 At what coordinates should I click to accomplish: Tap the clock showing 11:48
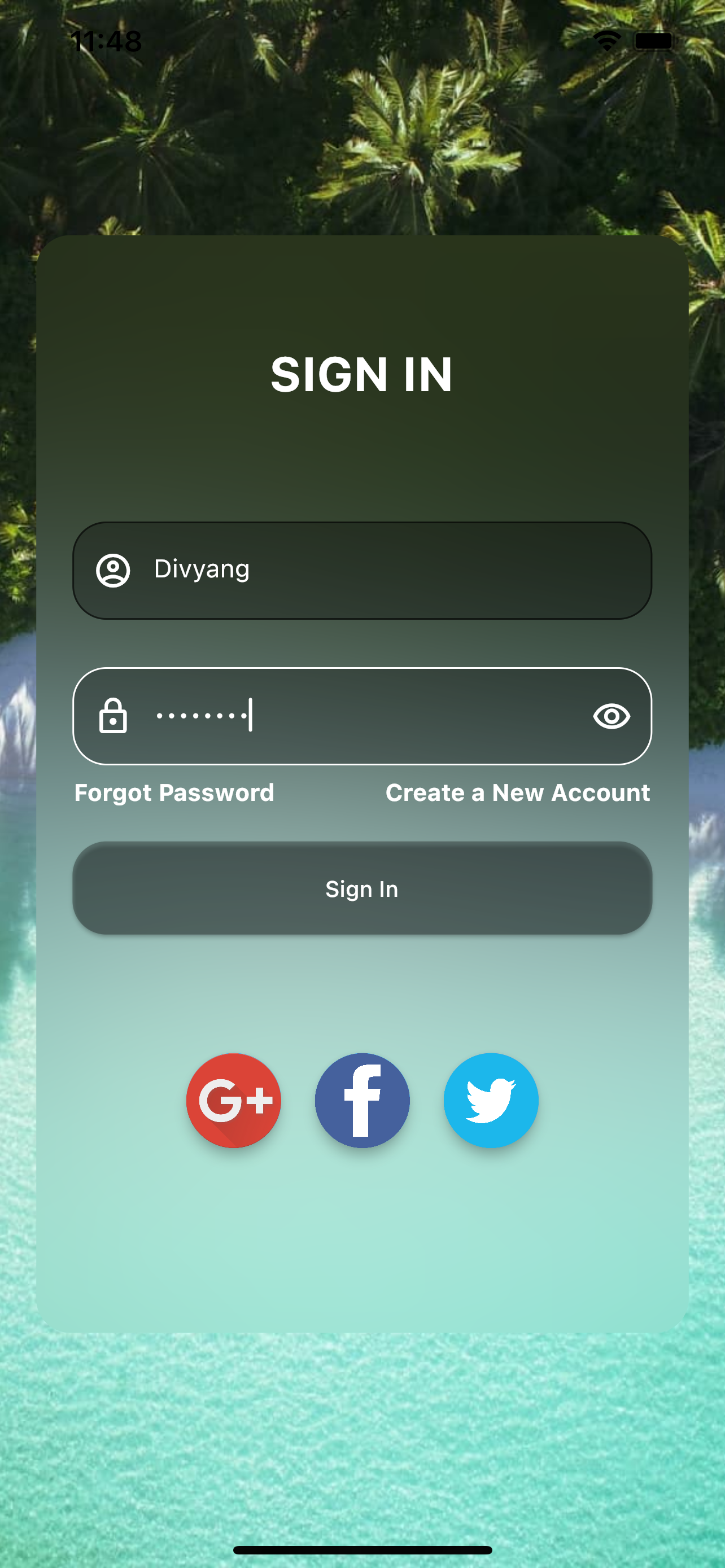click(106, 40)
